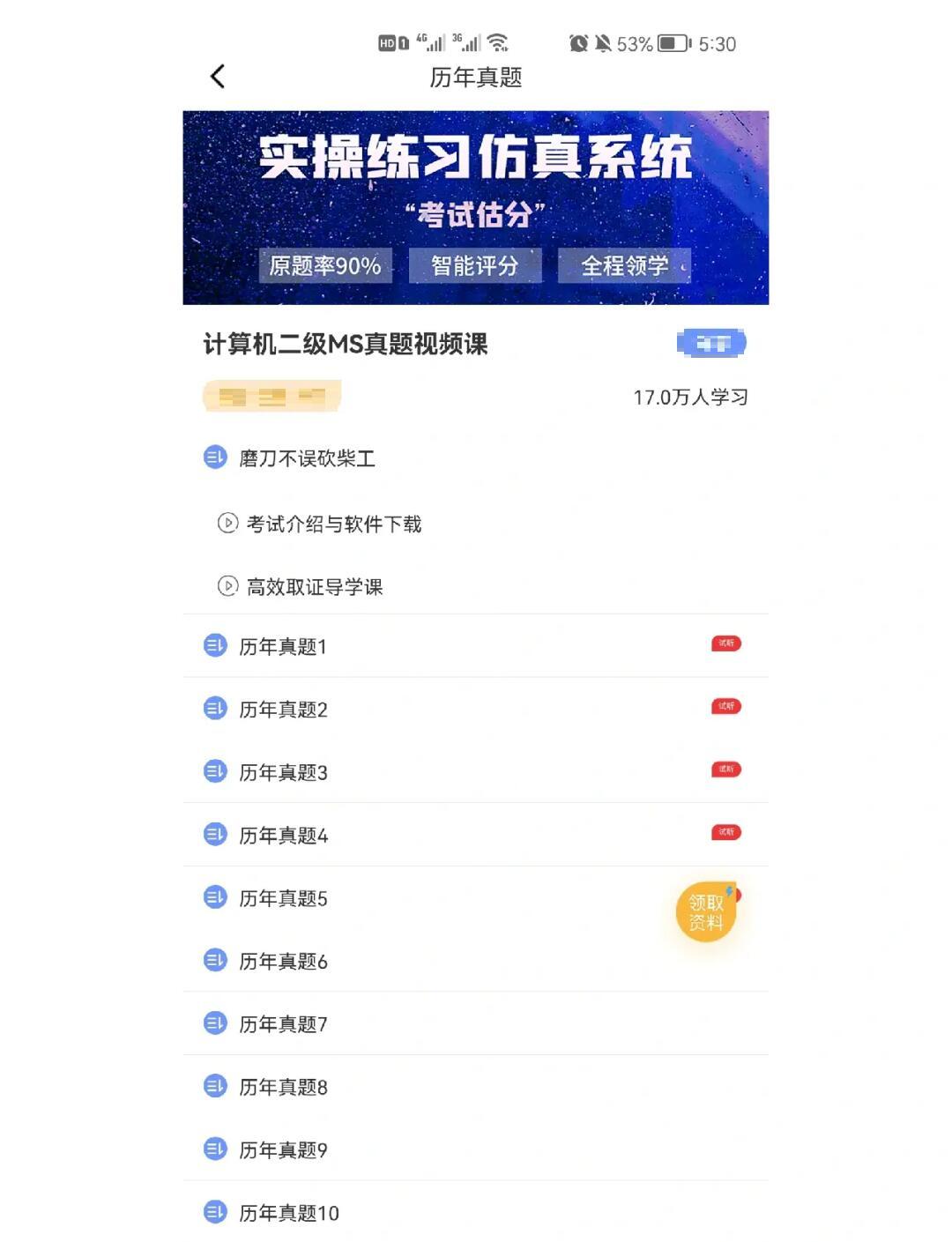The height and width of the screenshot is (1242, 952).
Task: Open the 实操练习仿真系统 banner
Action: [476, 206]
